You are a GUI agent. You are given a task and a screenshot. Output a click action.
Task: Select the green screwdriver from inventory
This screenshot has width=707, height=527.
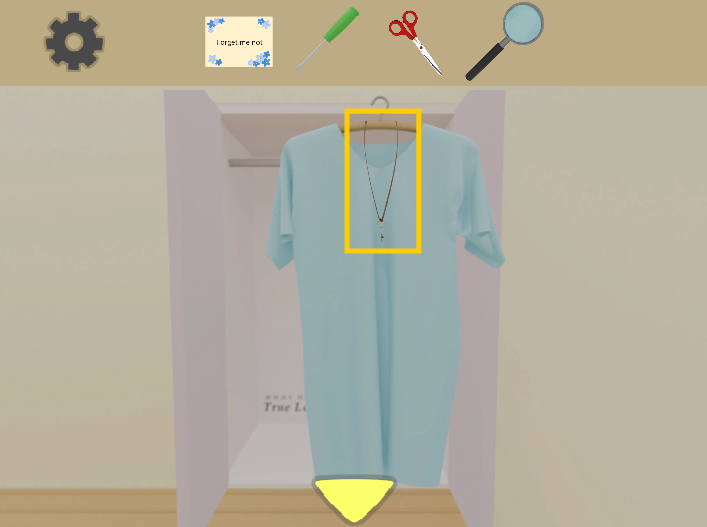click(328, 39)
